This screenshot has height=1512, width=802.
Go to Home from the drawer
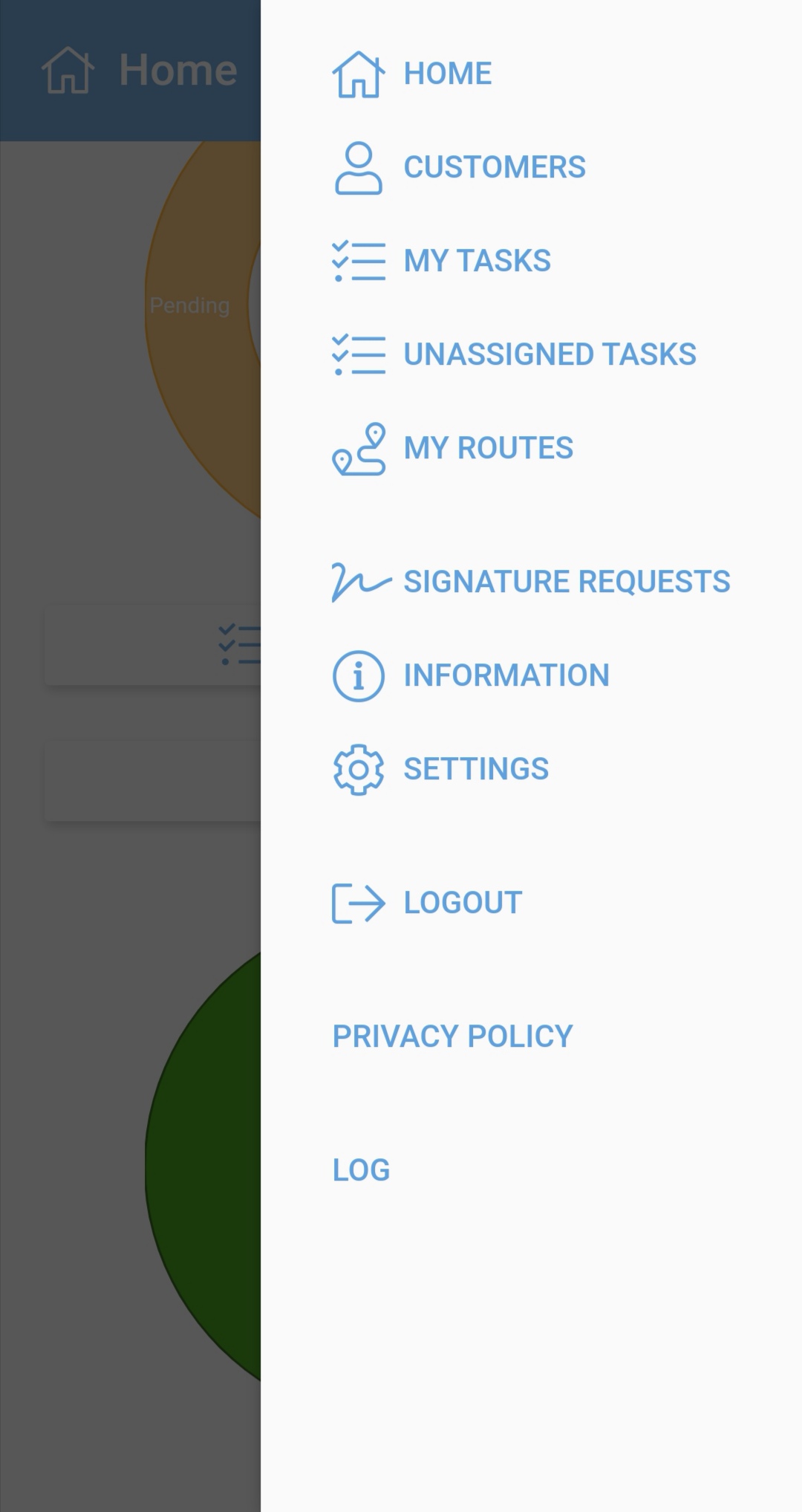tap(447, 74)
